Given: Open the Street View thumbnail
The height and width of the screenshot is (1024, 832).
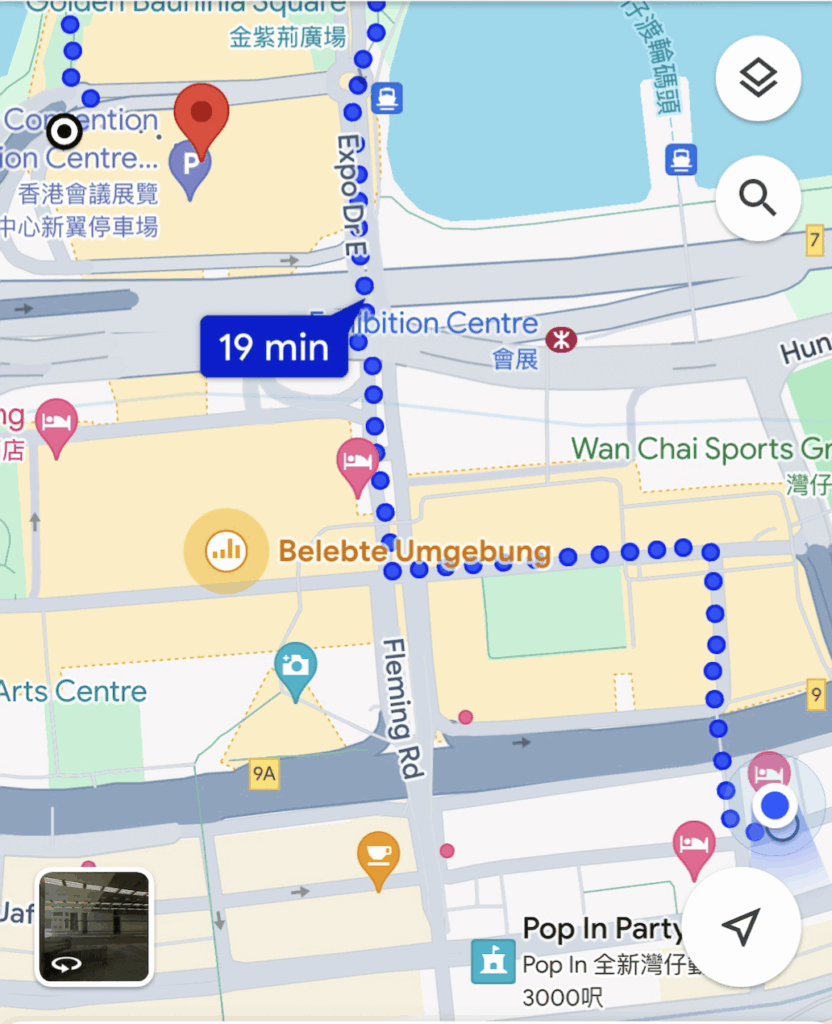Looking at the screenshot, I should [94, 927].
